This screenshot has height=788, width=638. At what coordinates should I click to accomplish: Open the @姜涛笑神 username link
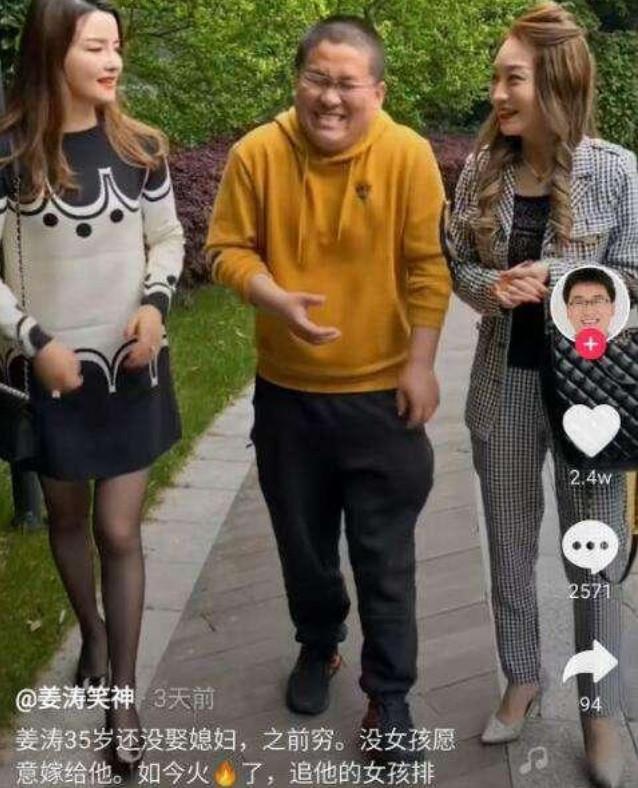click(x=79, y=699)
